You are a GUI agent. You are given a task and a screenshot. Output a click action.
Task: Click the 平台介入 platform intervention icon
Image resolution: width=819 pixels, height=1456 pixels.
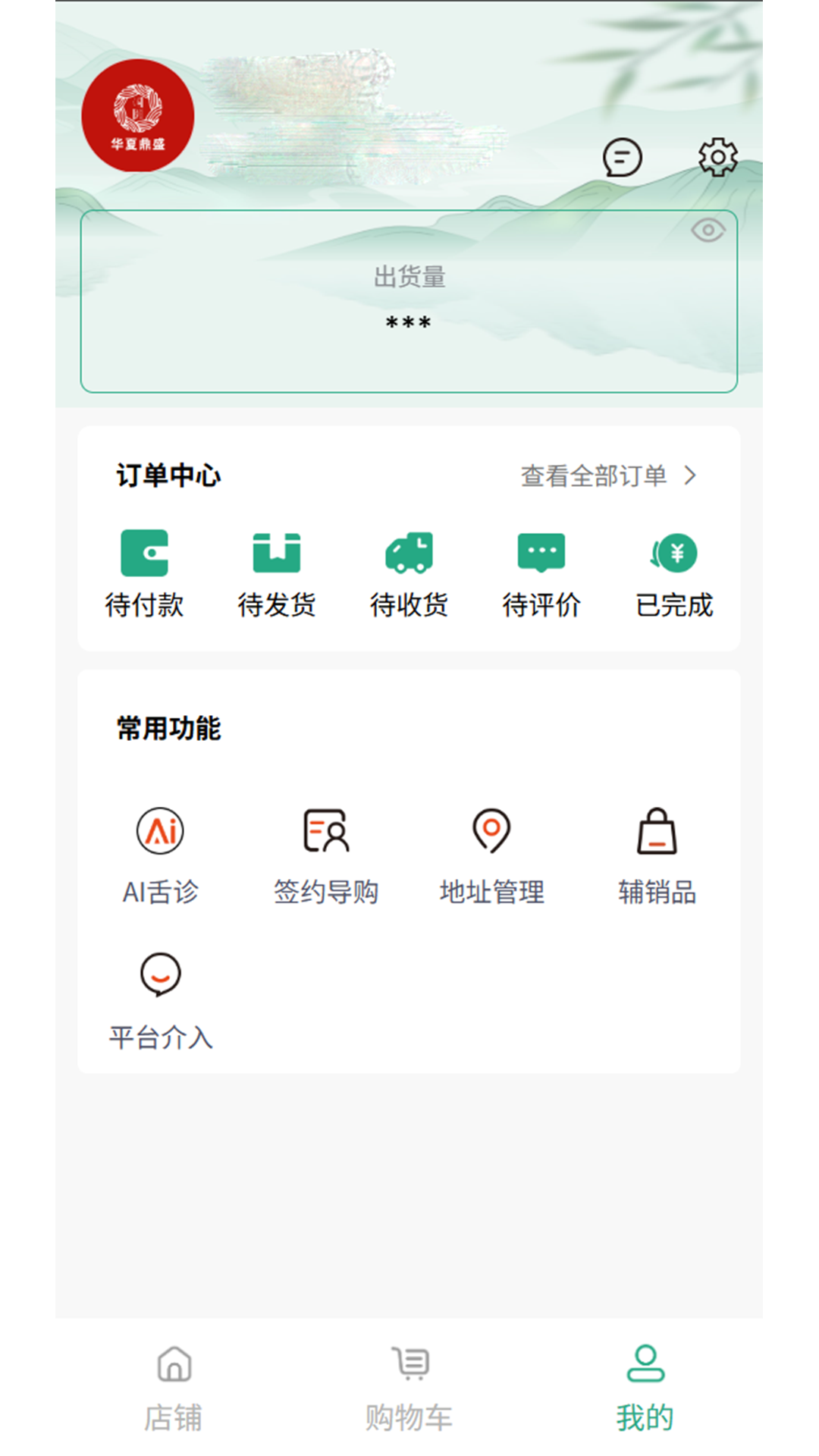click(161, 973)
